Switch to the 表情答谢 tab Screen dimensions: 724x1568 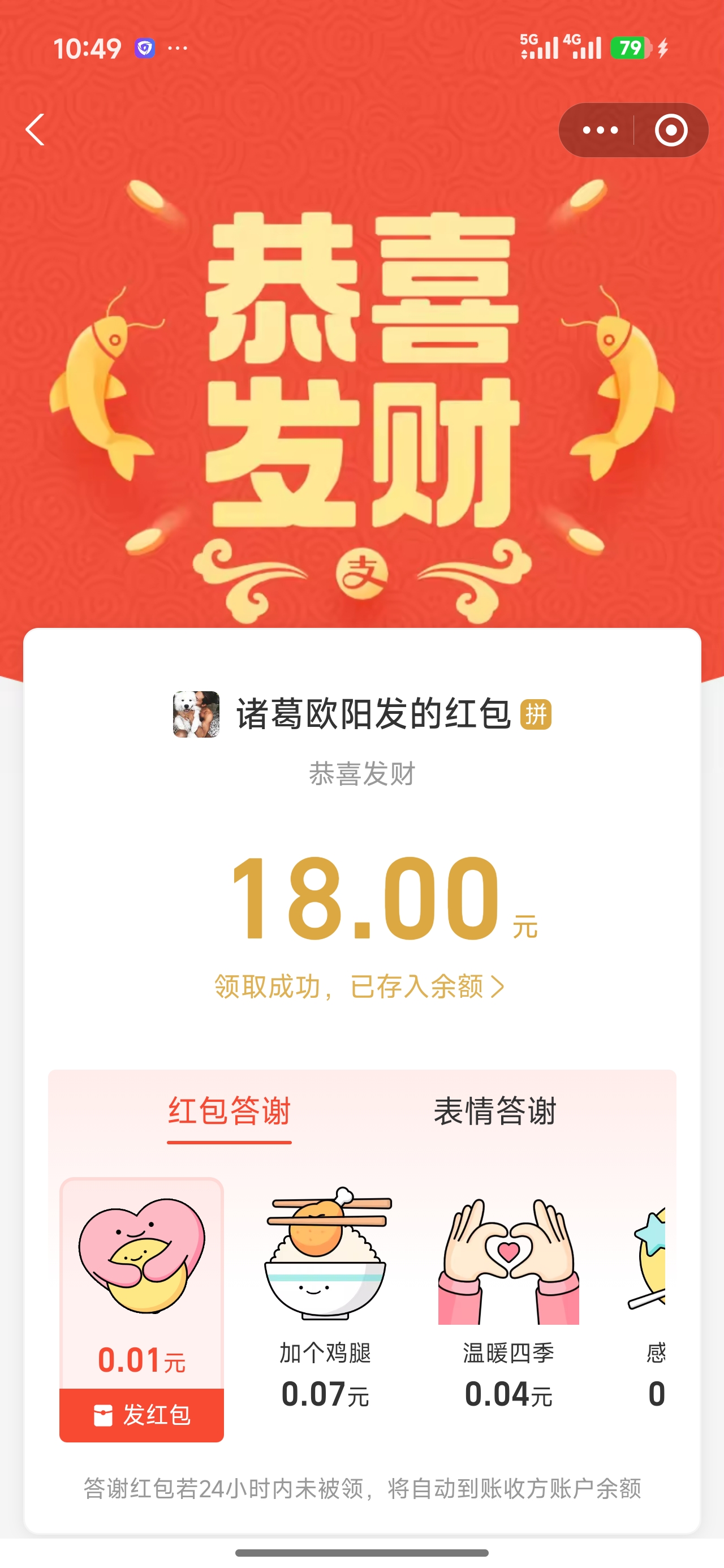tap(494, 1112)
